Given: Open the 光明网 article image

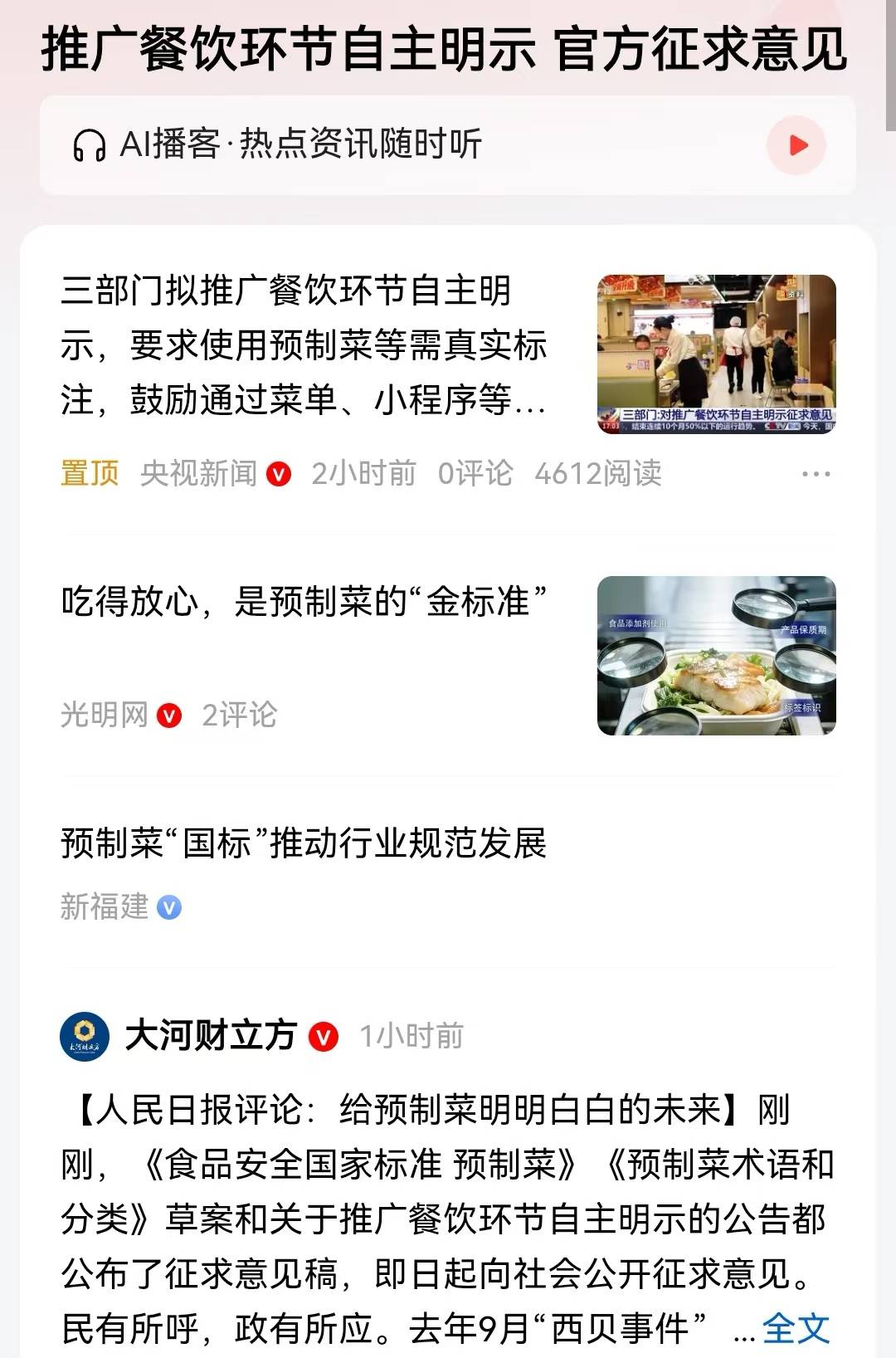Looking at the screenshot, I should (716, 656).
